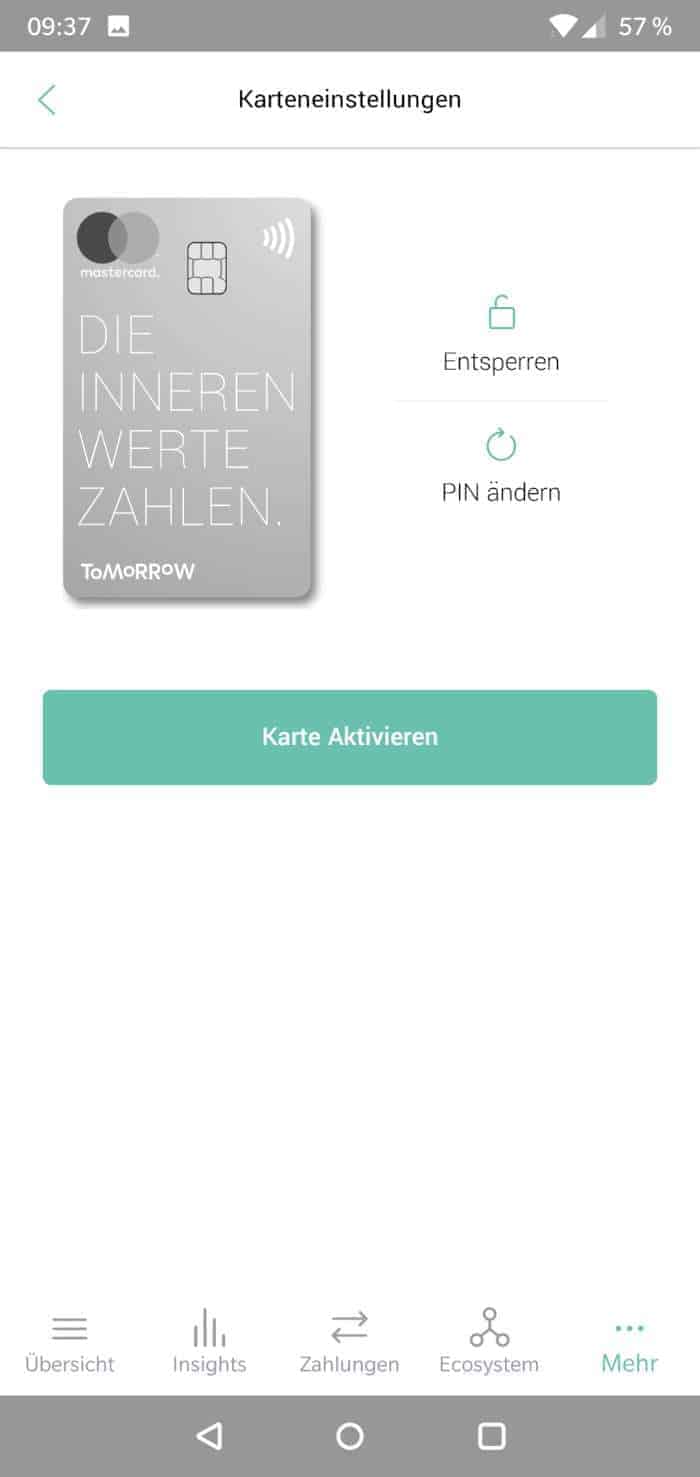Screen dimensions: 700x1477
Task: Switch to the Zahlungen tab
Action: 349,1342
